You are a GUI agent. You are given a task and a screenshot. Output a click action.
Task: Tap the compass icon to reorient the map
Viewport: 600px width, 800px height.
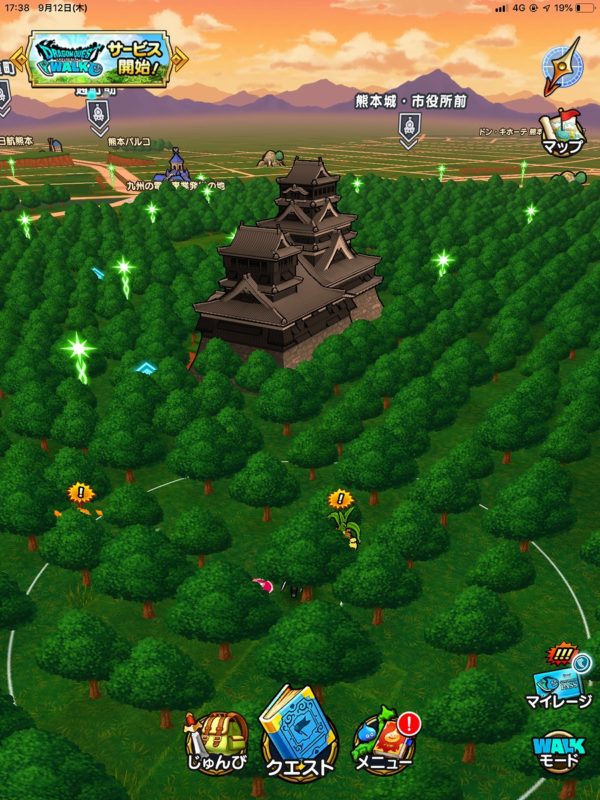[x=561, y=66]
